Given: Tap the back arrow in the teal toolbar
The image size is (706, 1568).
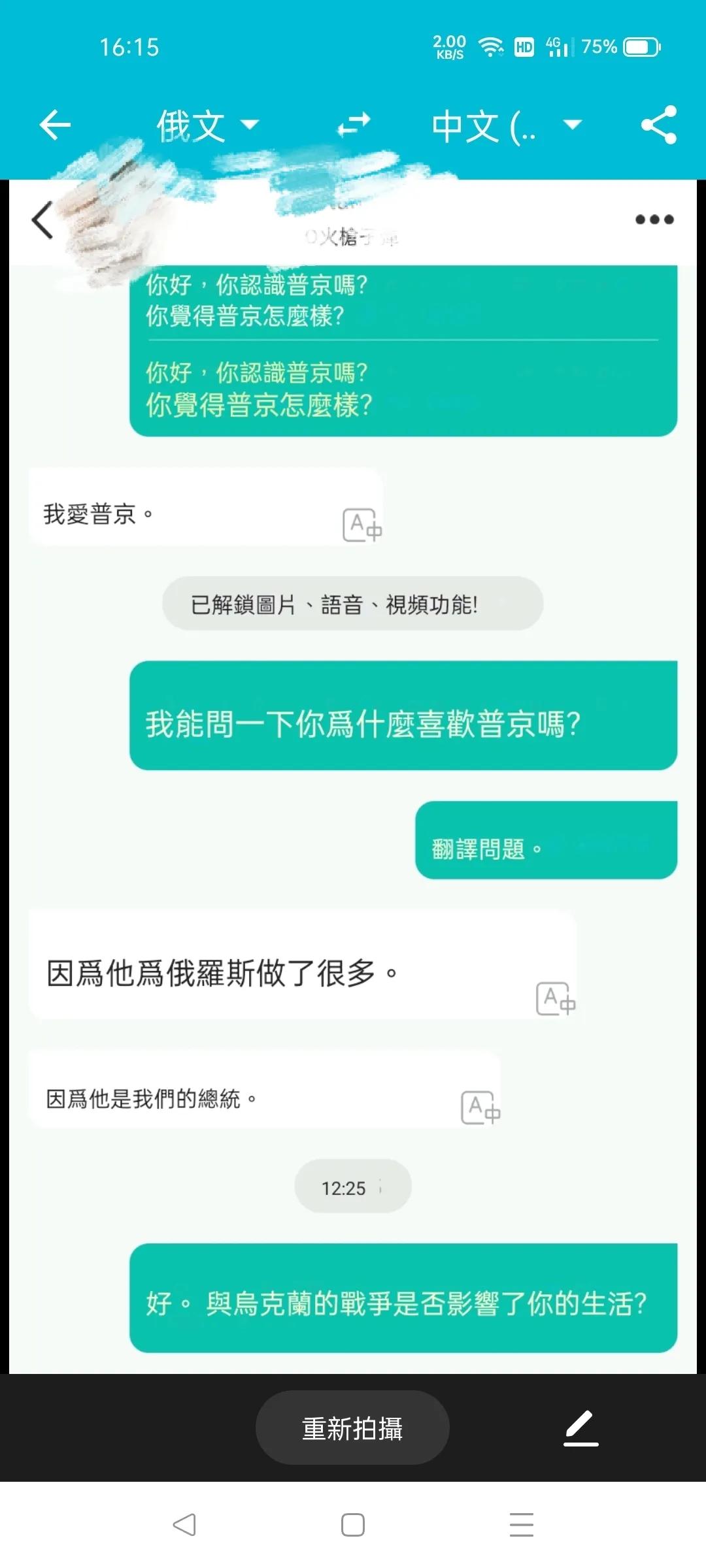Looking at the screenshot, I should (x=55, y=125).
